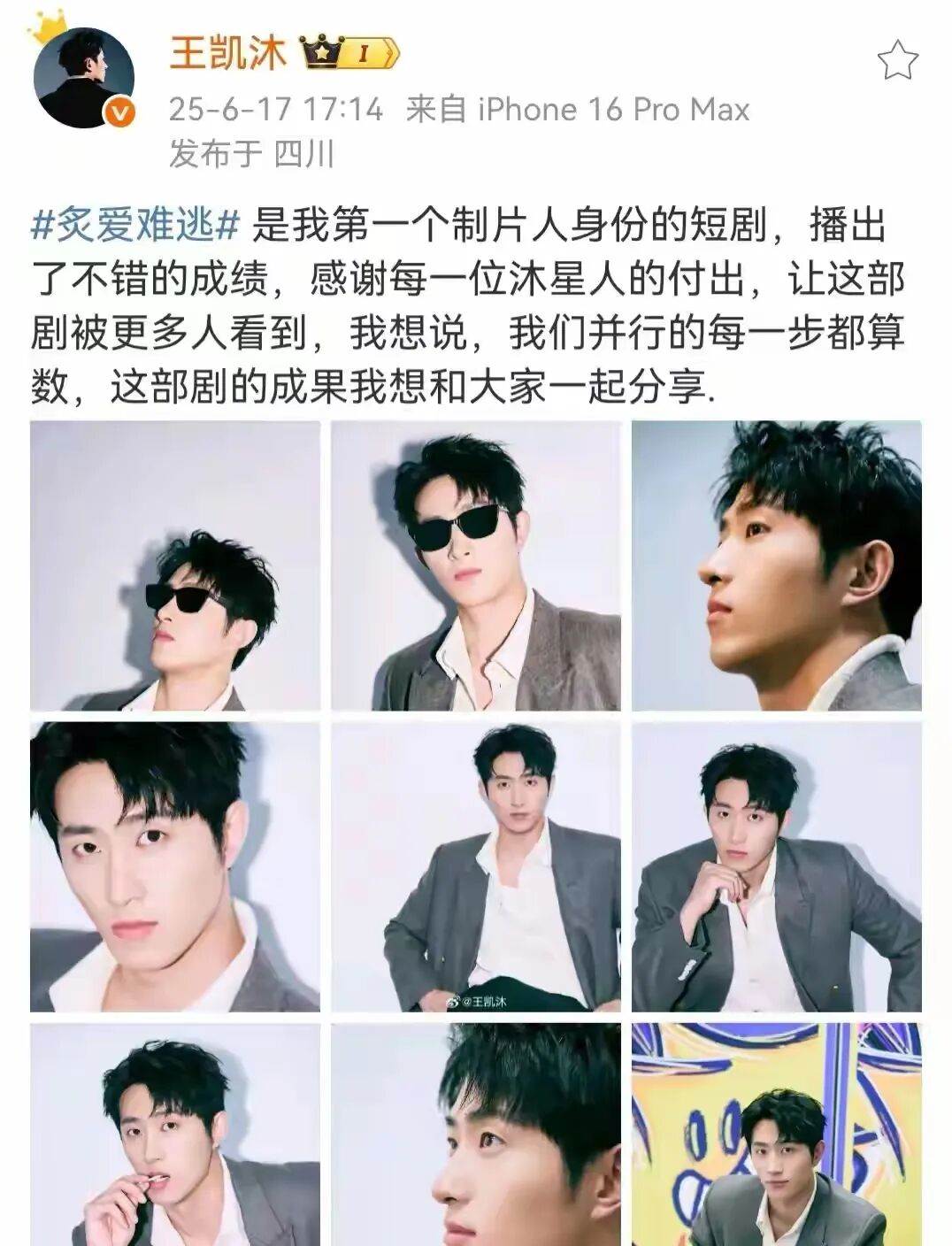View the seated photo with the Weibo watermark
This screenshot has height=1246, width=952.
476,866
